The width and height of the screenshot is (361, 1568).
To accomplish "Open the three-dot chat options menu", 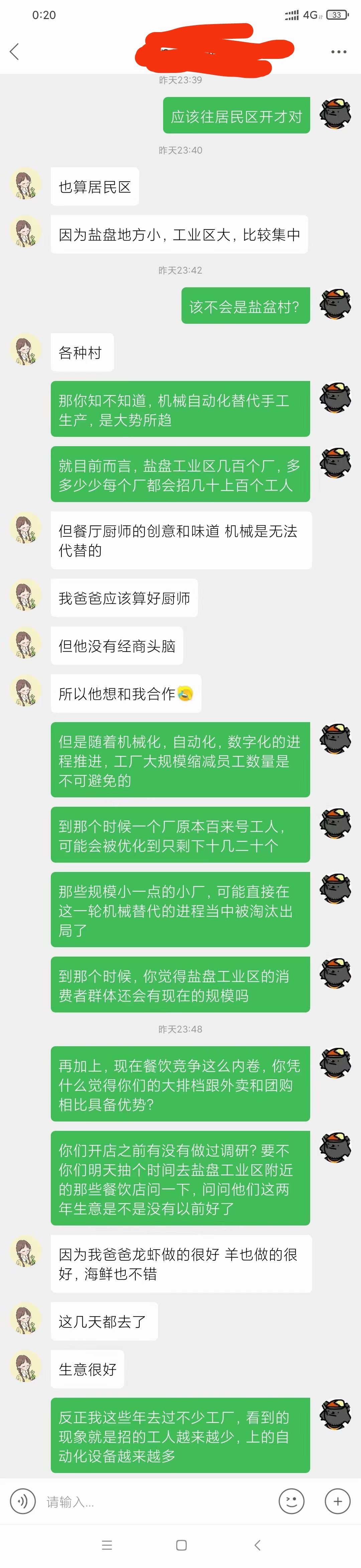I will point(339,52).
